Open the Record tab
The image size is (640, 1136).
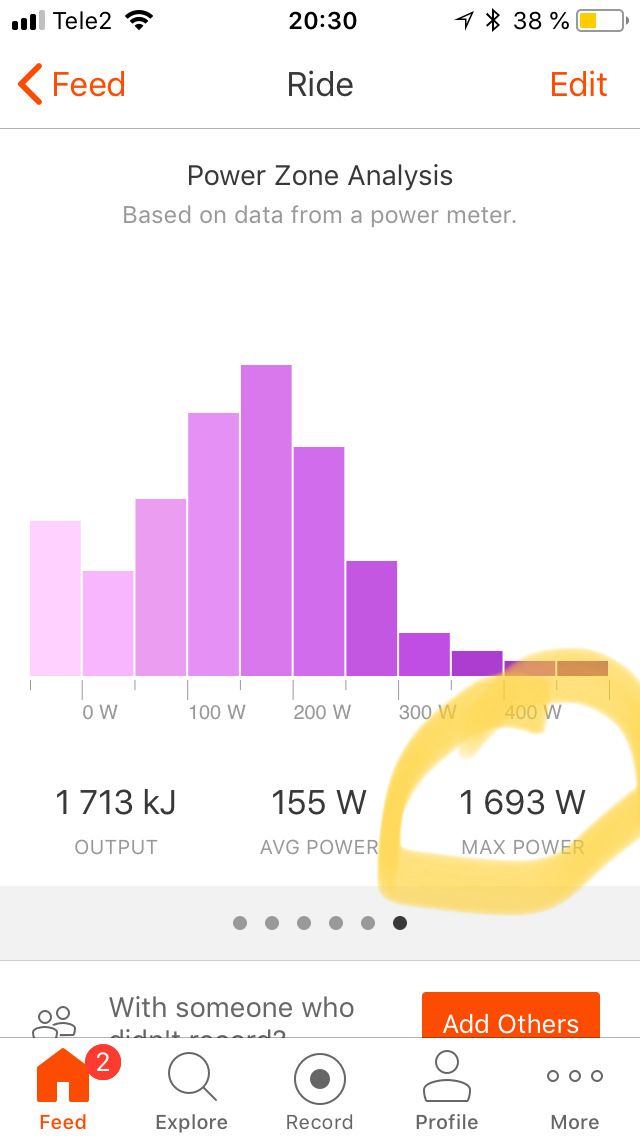click(319, 1090)
